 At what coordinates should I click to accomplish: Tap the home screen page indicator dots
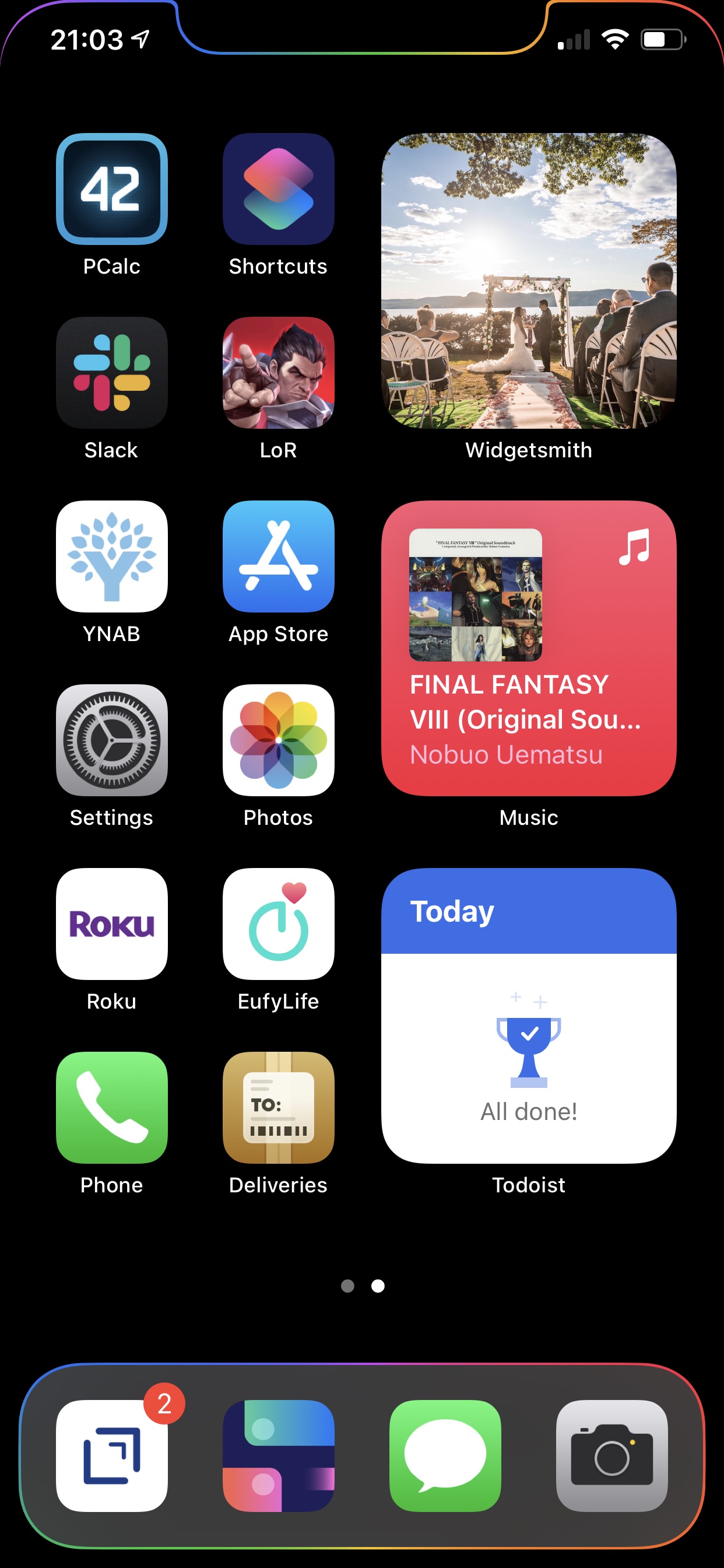(363, 1286)
